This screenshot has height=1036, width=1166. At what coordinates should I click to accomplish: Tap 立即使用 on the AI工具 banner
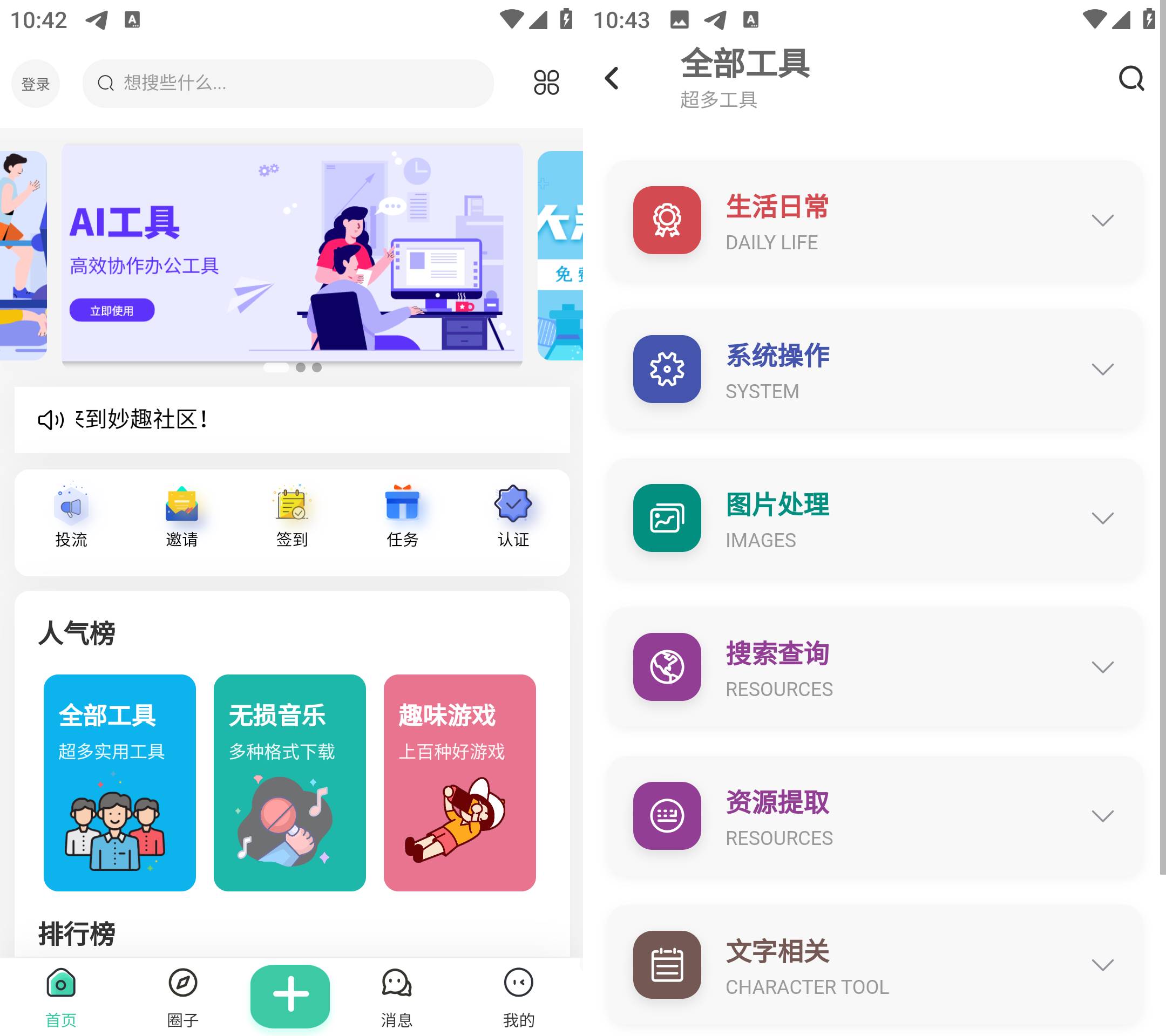point(112,310)
